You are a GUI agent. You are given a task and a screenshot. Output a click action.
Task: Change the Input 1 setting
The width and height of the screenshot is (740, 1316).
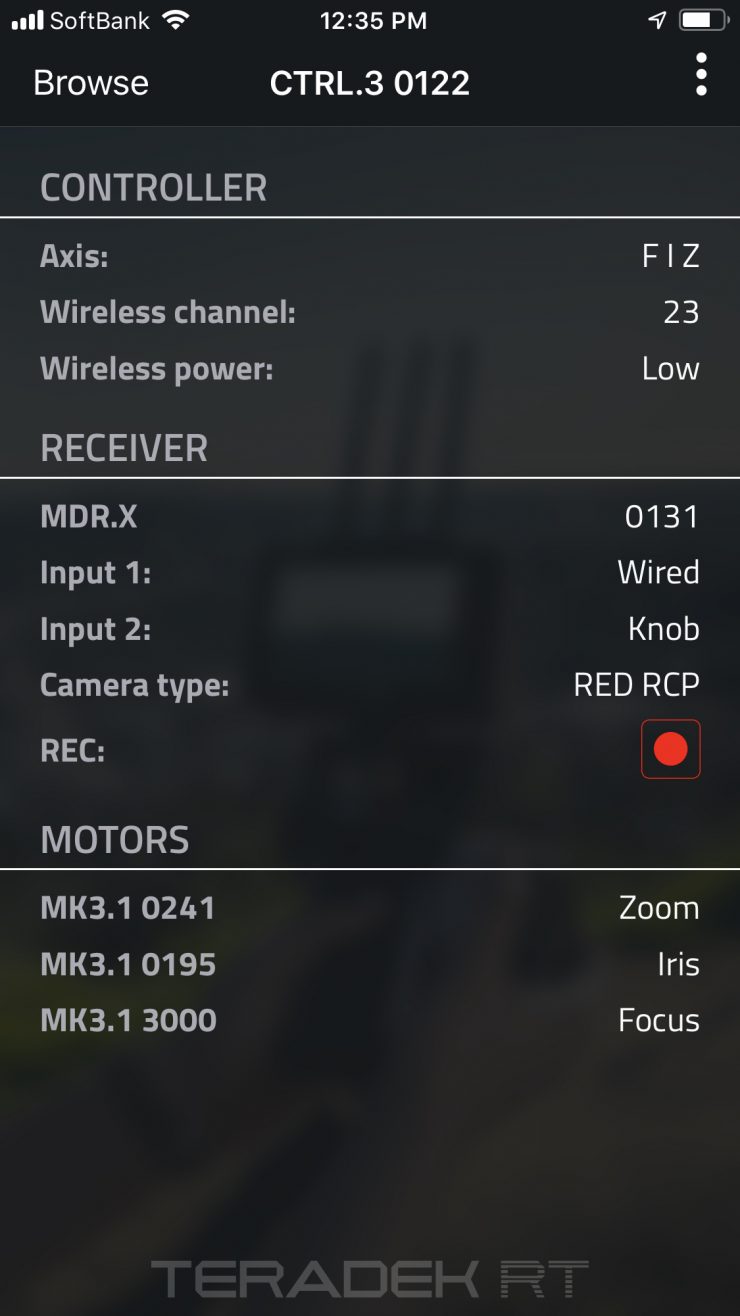pyautogui.click(x=370, y=572)
